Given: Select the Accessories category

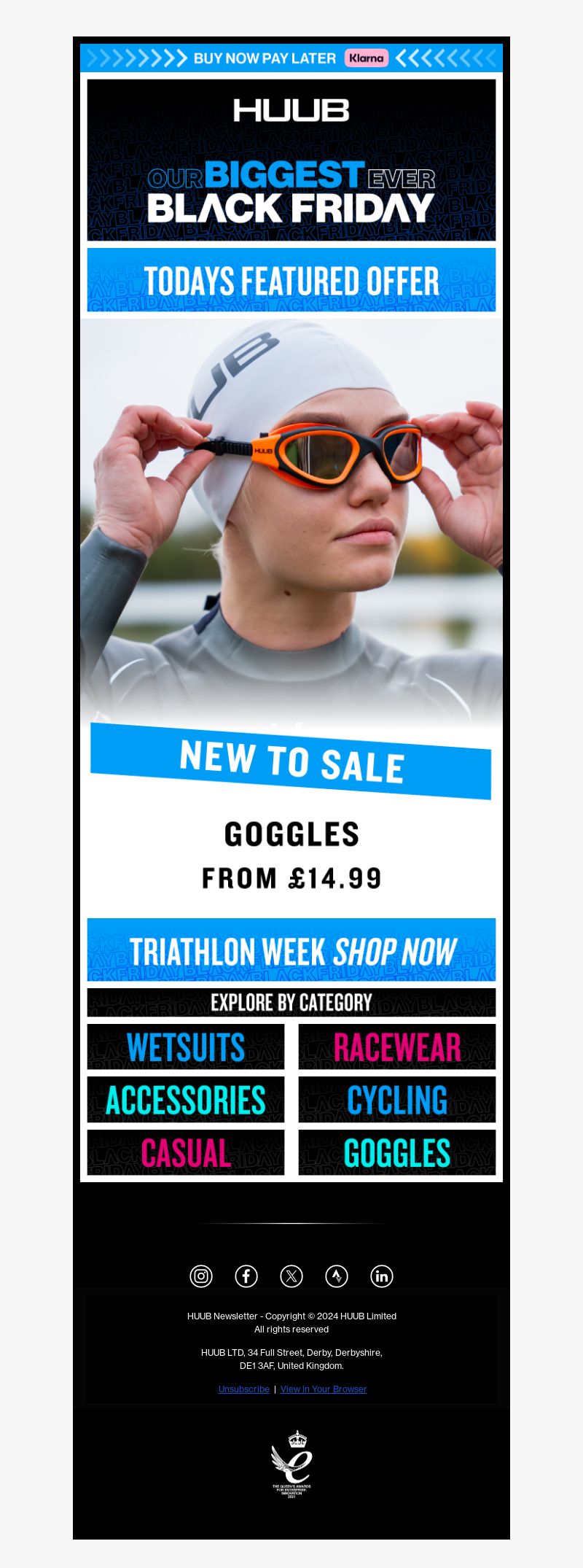Looking at the screenshot, I should point(186,1100).
